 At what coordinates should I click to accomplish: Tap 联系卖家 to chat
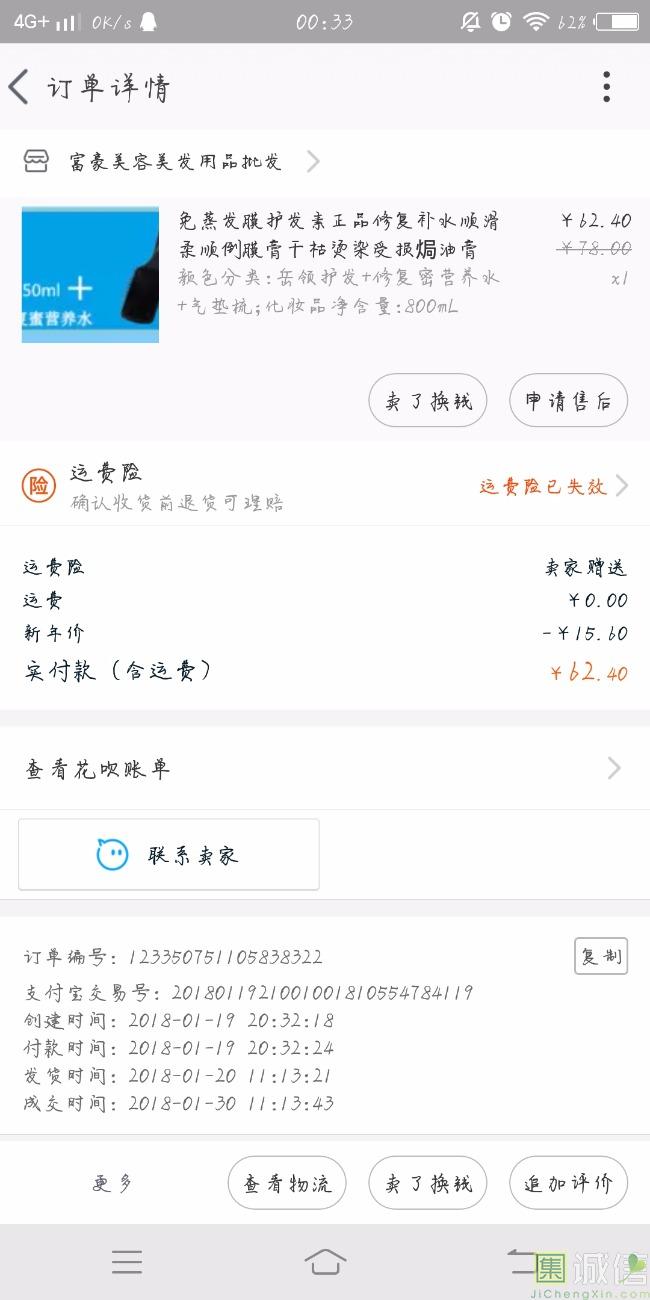pyautogui.click(x=169, y=855)
